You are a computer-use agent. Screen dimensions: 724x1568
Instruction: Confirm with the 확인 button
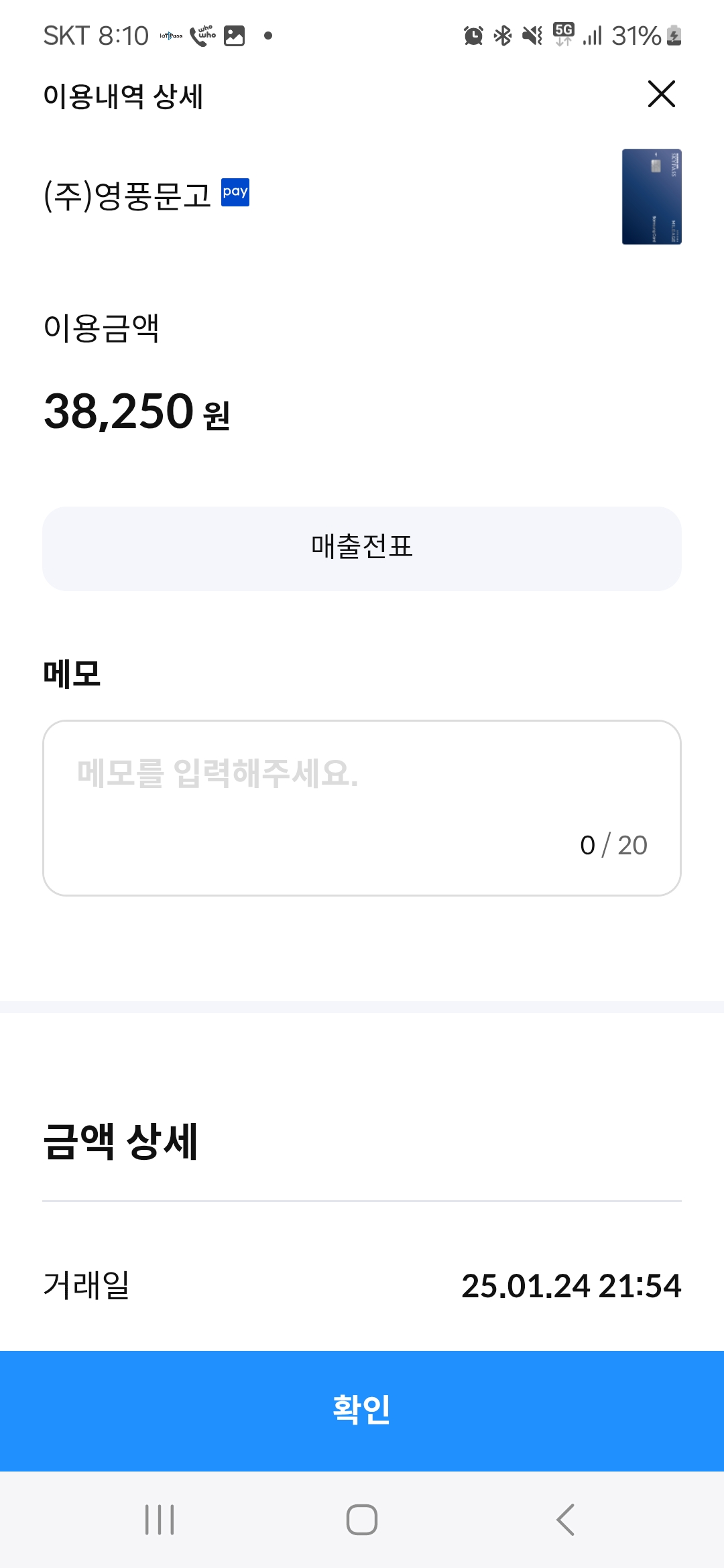(x=362, y=1411)
